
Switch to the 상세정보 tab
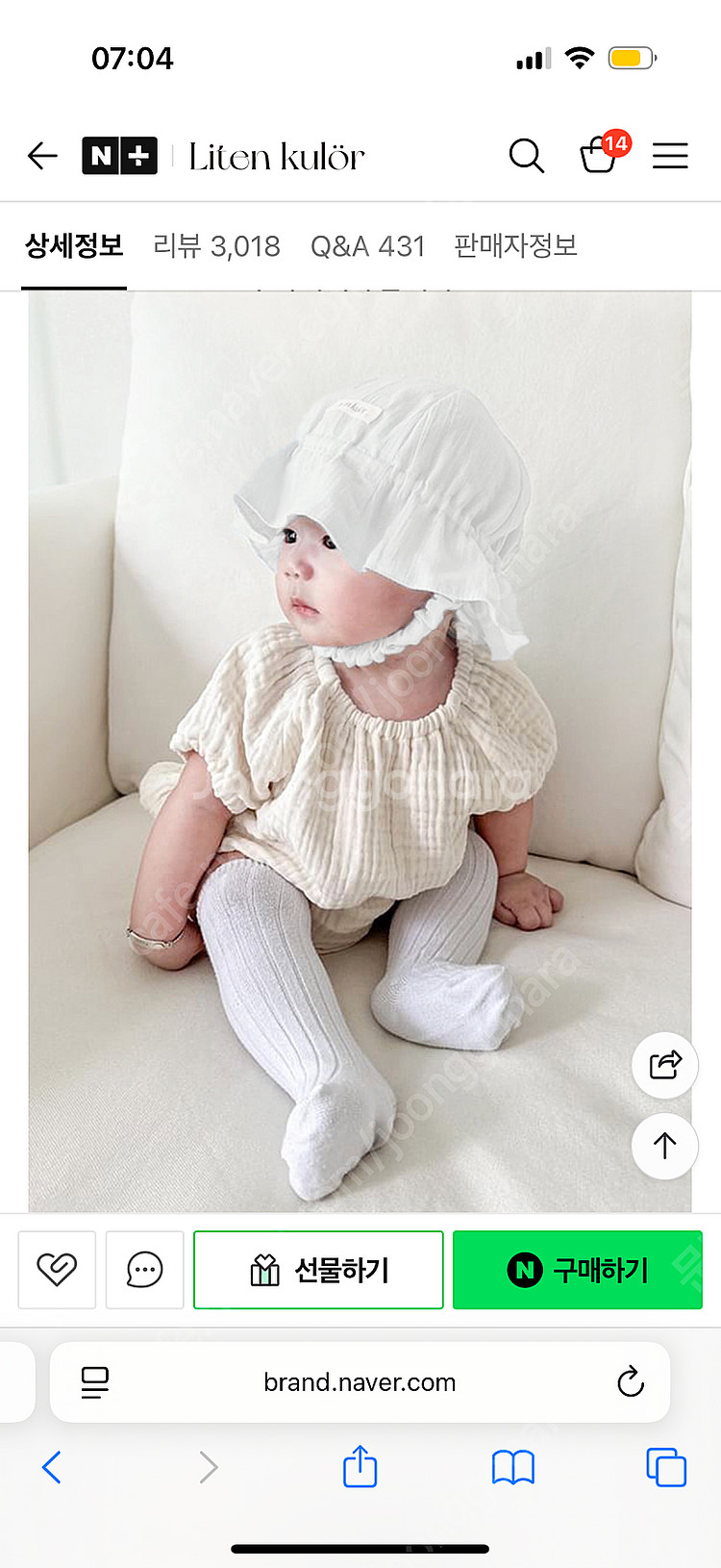point(74,246)
